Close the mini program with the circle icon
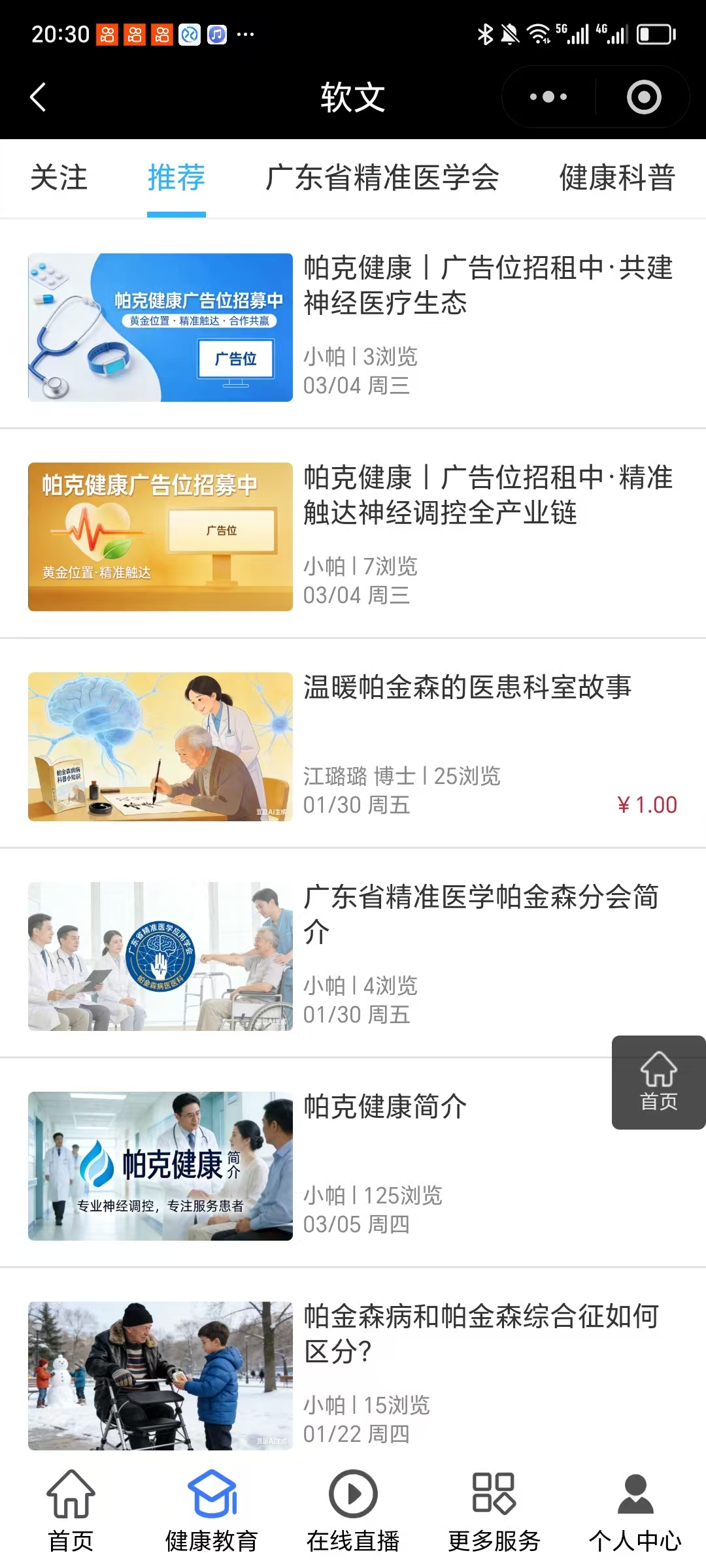This screenshot has height=1568, width=706. click(644, 97)
